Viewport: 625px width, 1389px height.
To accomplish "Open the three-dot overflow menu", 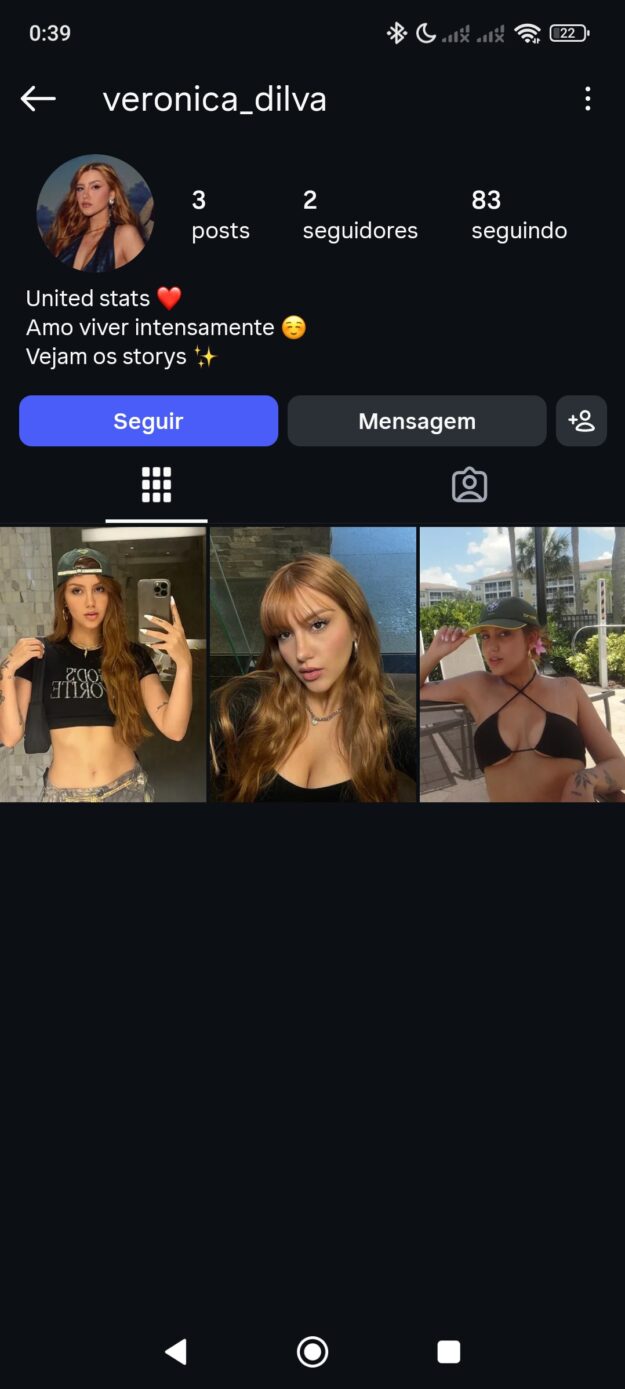I will (587, 98).
